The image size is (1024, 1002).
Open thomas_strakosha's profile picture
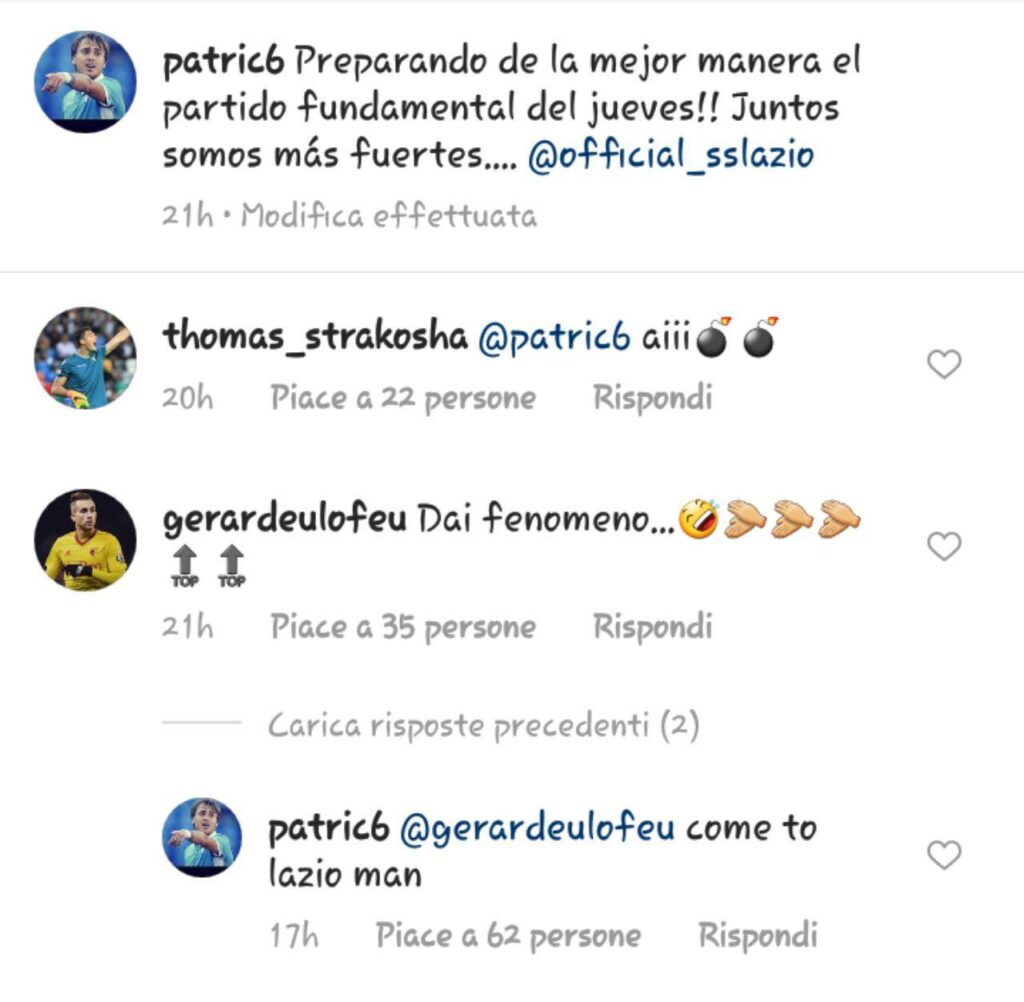85,357
